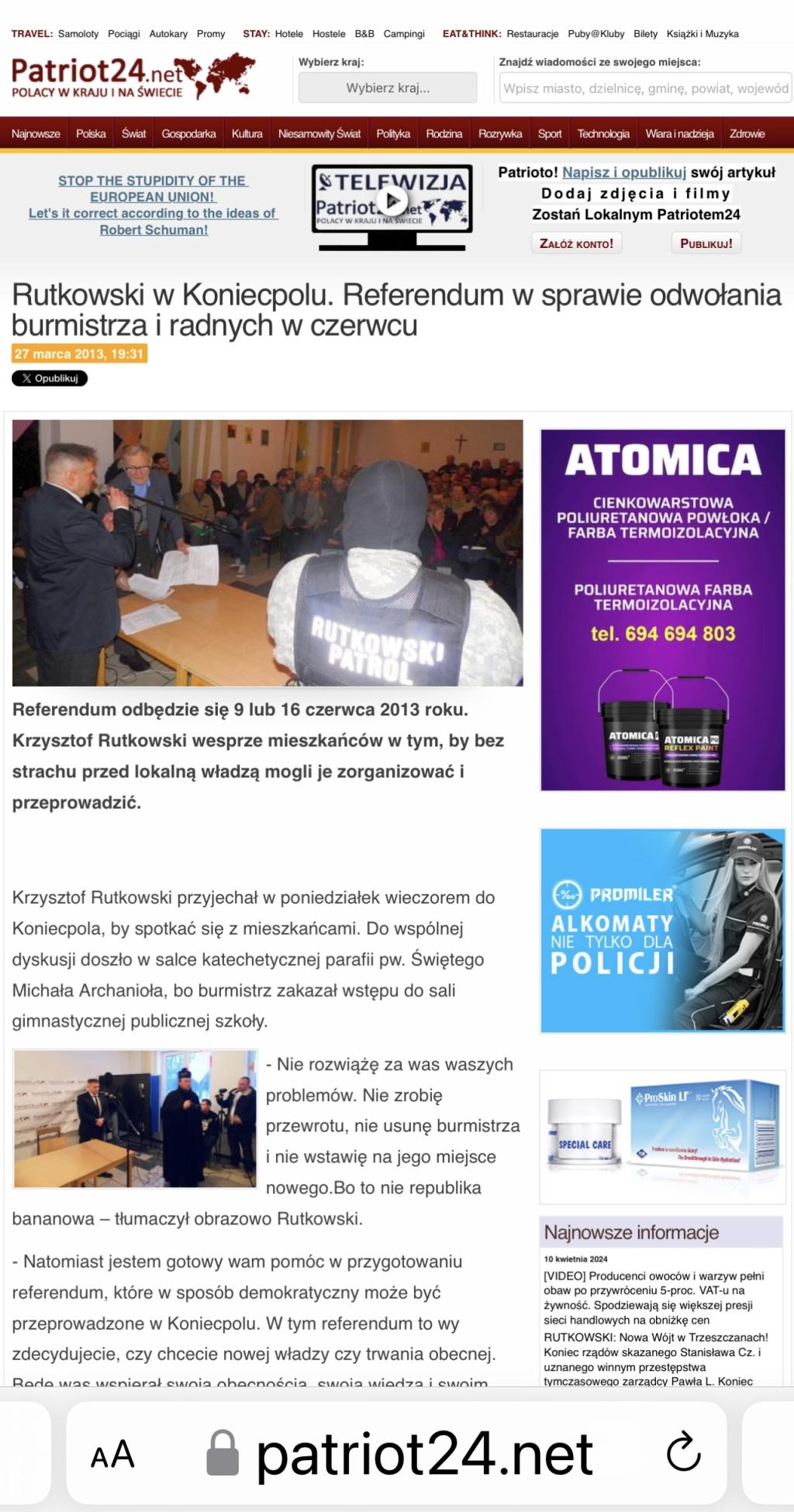Image resolution: width=794 pixels, height=1512 pixels.
Task: Open the Restauracje link
Action: tap(532, 33)
